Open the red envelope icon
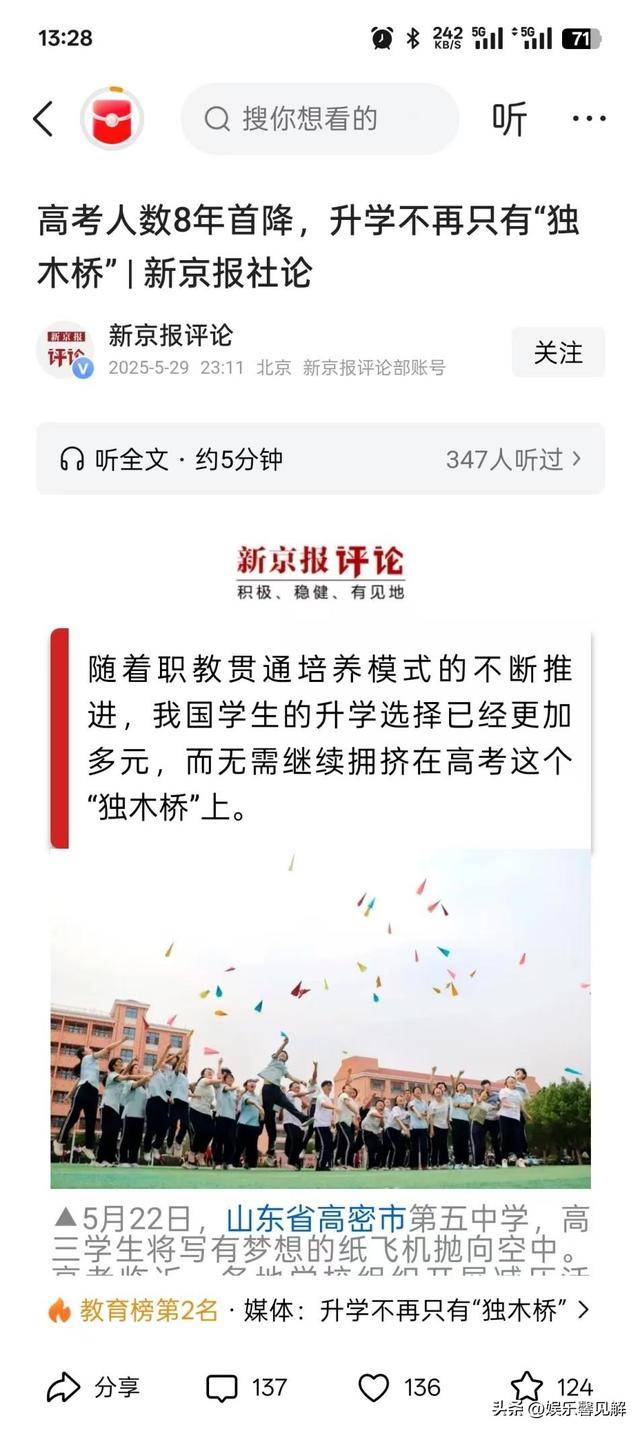 click(x=111, y=119)
